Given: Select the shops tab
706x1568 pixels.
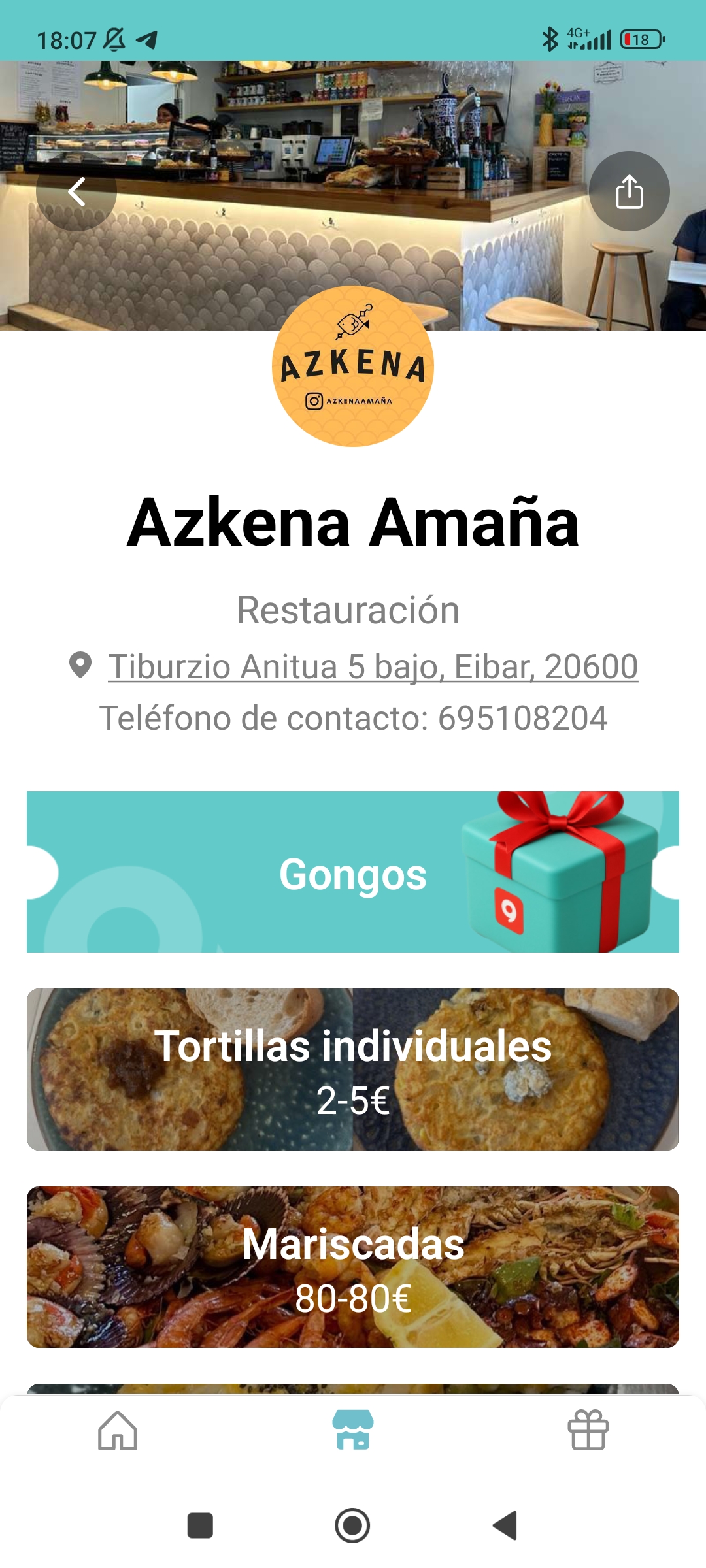Looking at the screenshot, I should (353, 1431).
